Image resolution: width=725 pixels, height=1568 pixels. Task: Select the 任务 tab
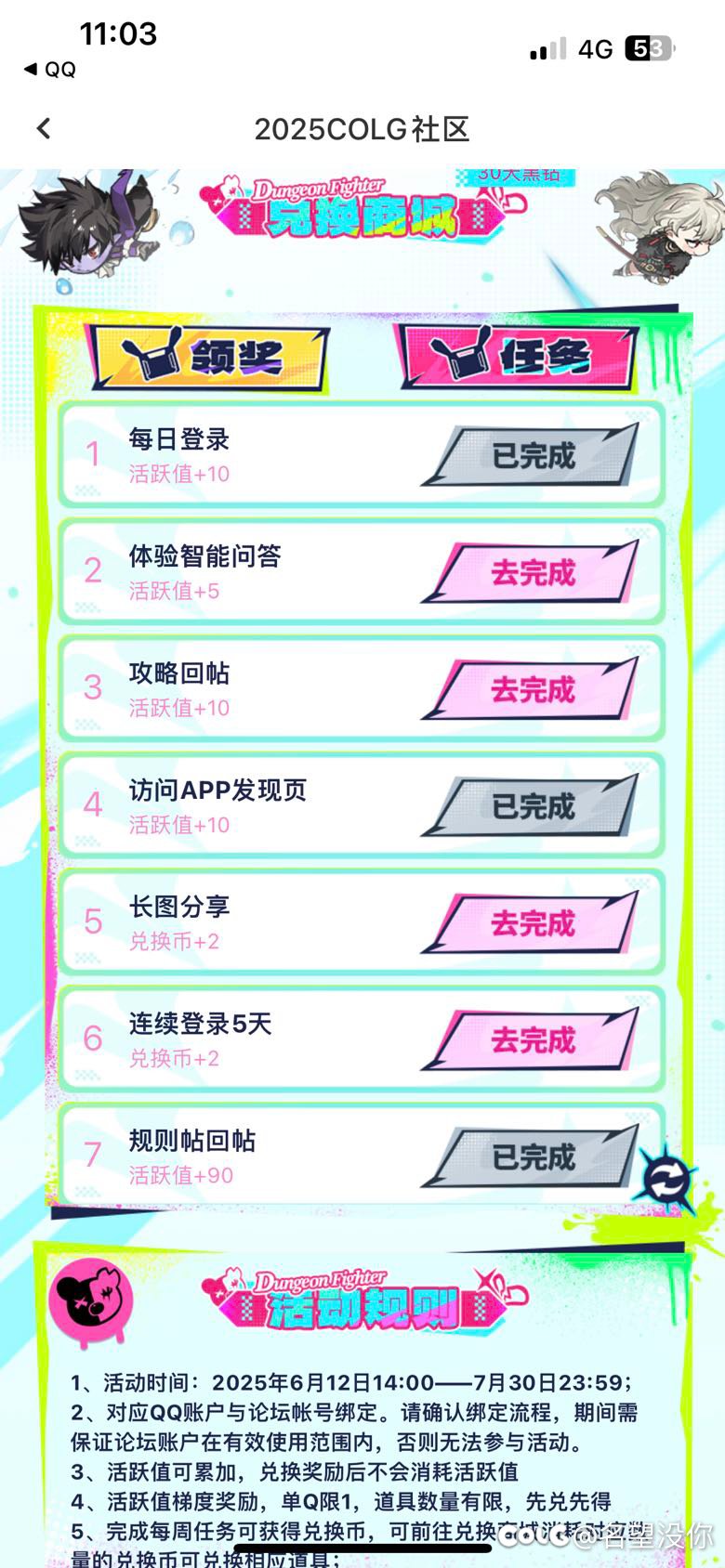518,356
